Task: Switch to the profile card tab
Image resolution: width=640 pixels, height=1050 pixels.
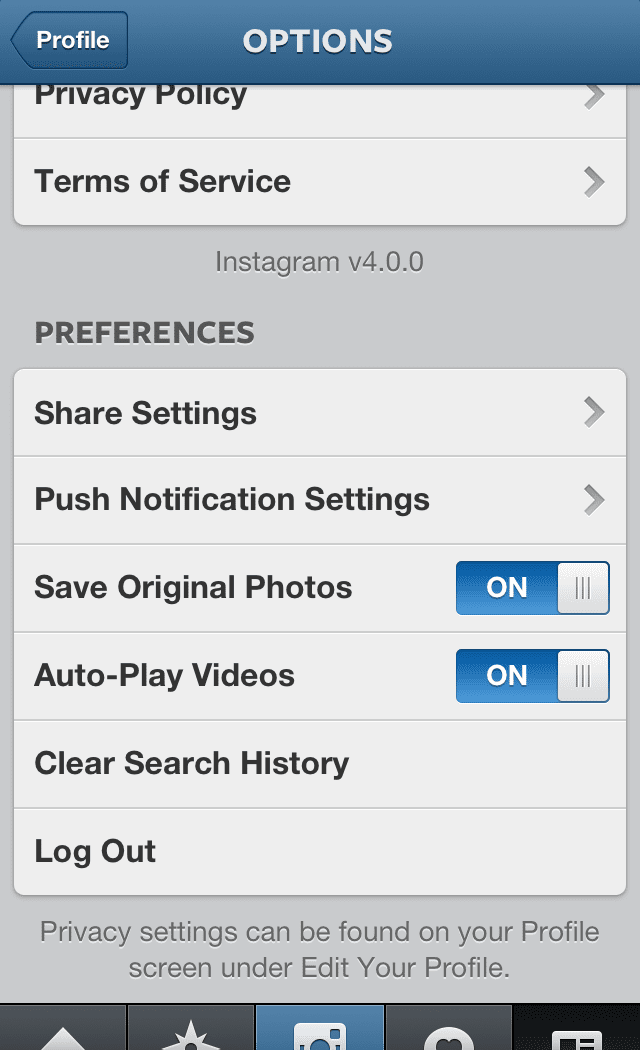Action: pyautogui.click(x=576, y=1032)
